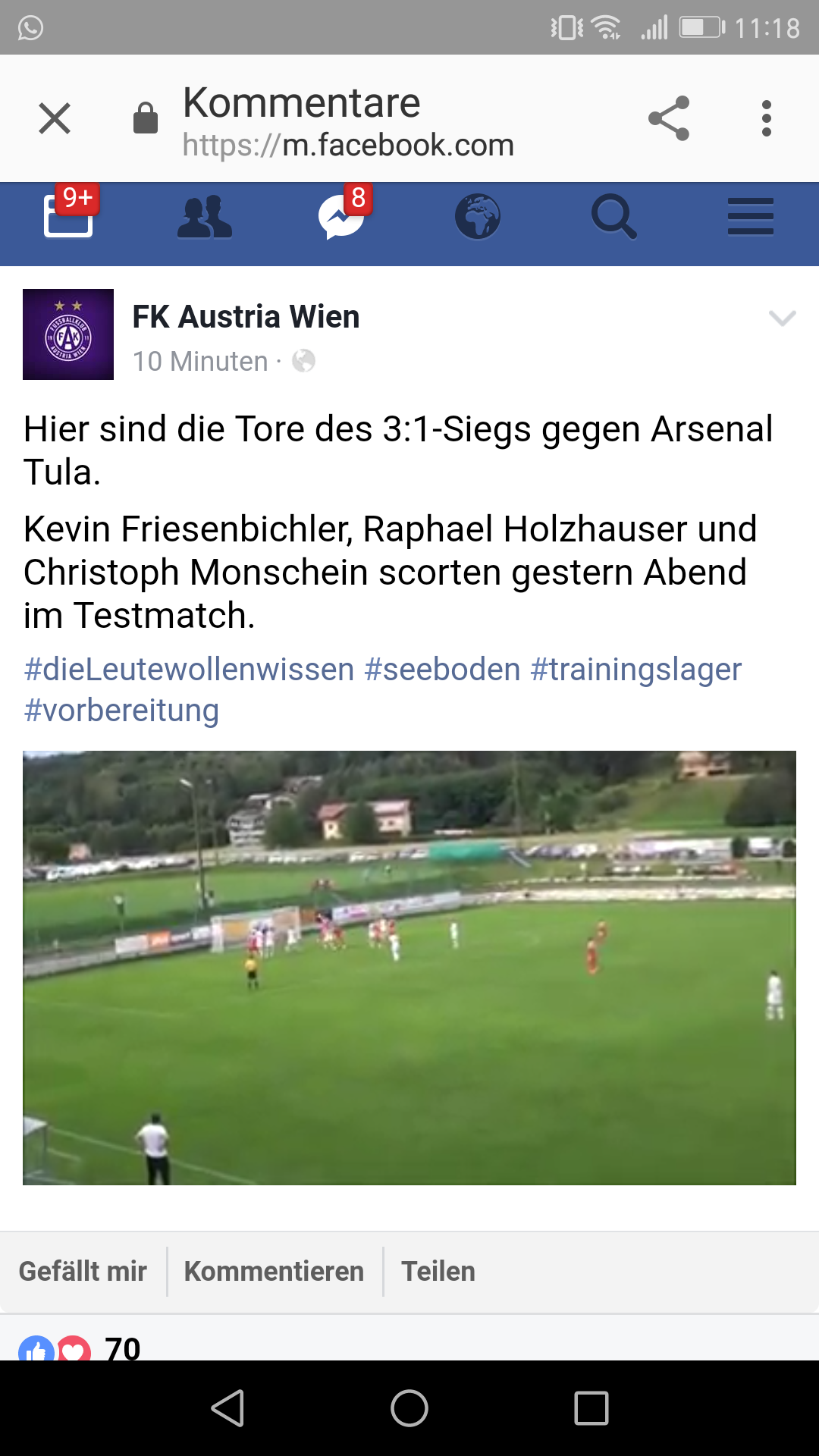This screenshot has width=819, height=1456.
Task: Like the post with Gefällt mir
Action: pyautogui.click(x=83, y=1272)
